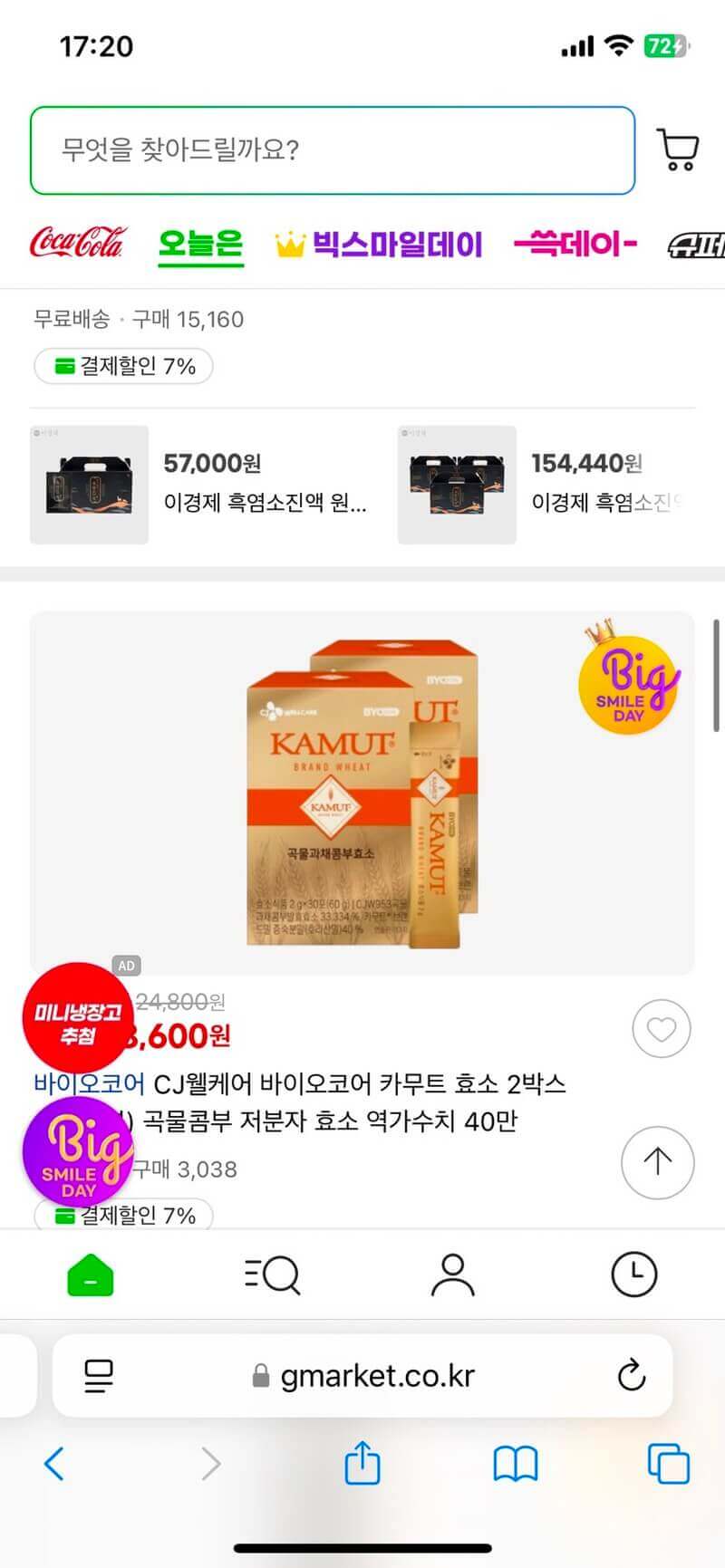
Task: Open the Coca-Cola brand tab
Action: pos(77,243)
